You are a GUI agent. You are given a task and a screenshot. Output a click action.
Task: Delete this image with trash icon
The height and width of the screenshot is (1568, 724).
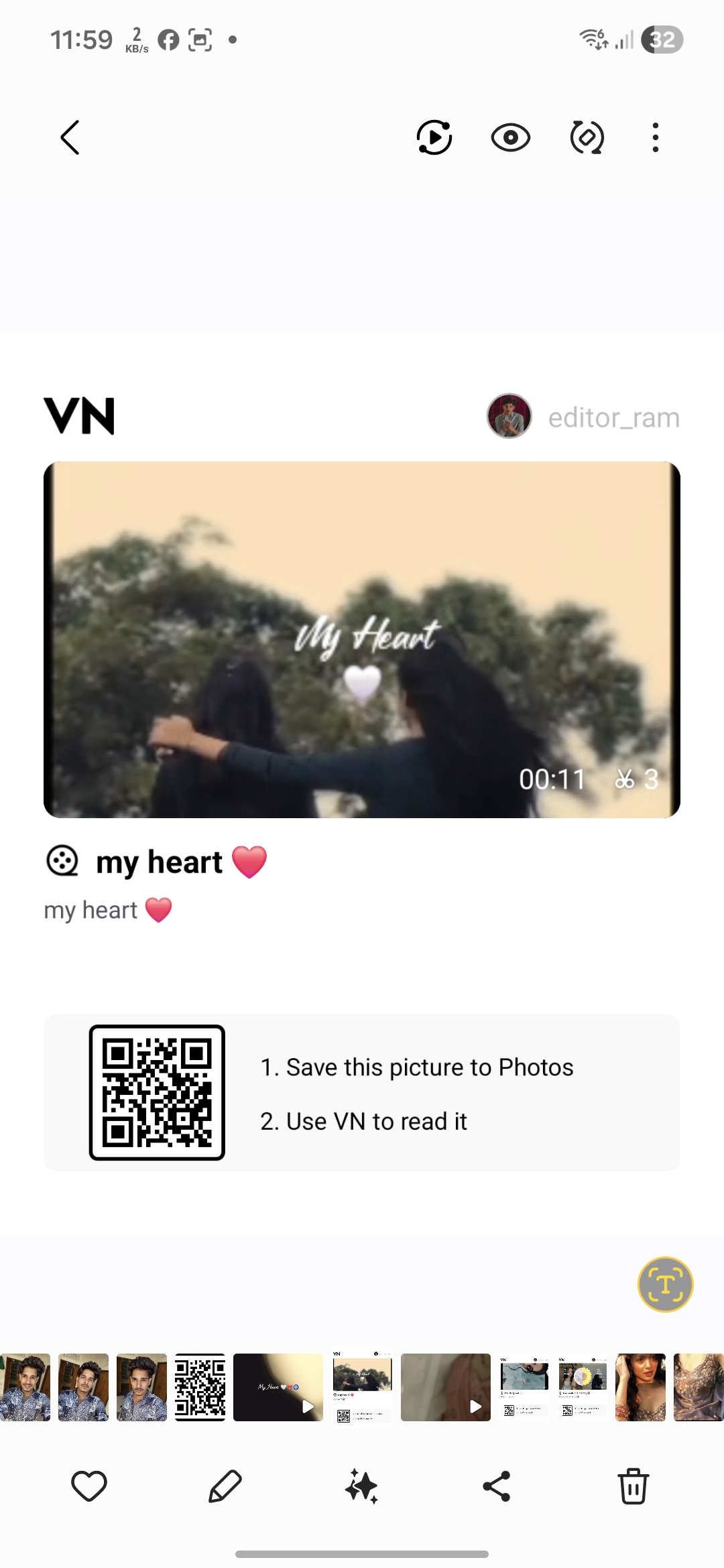point(633,1486)
